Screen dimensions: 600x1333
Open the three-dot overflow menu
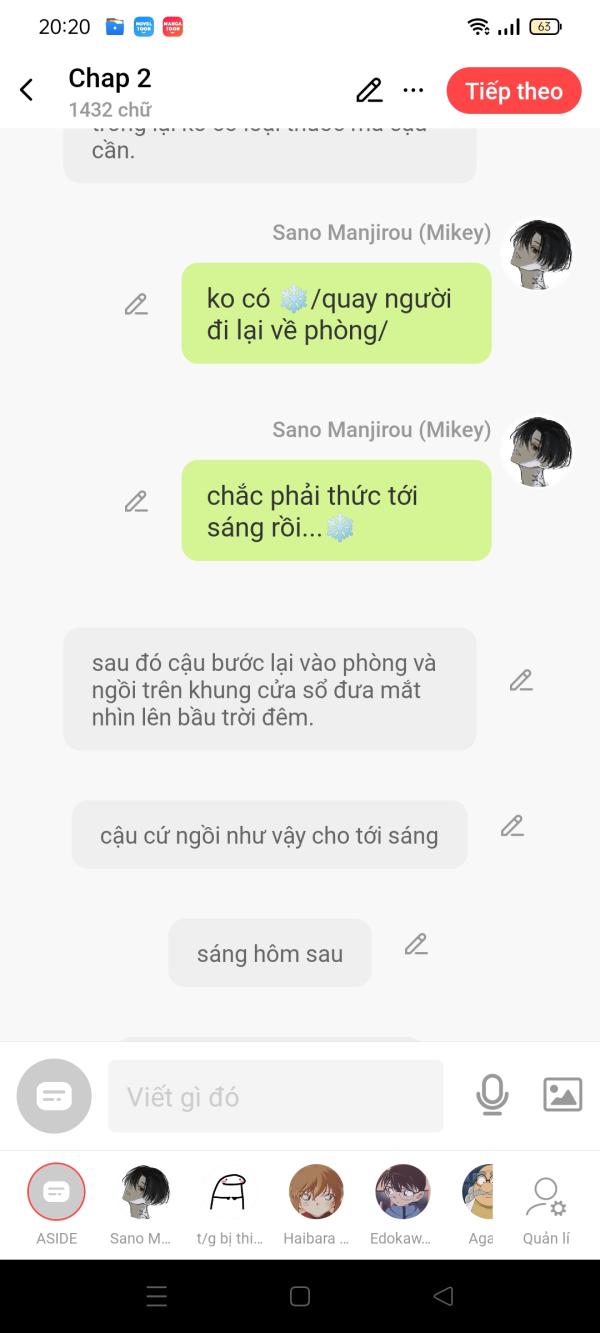tap(413, 90)
